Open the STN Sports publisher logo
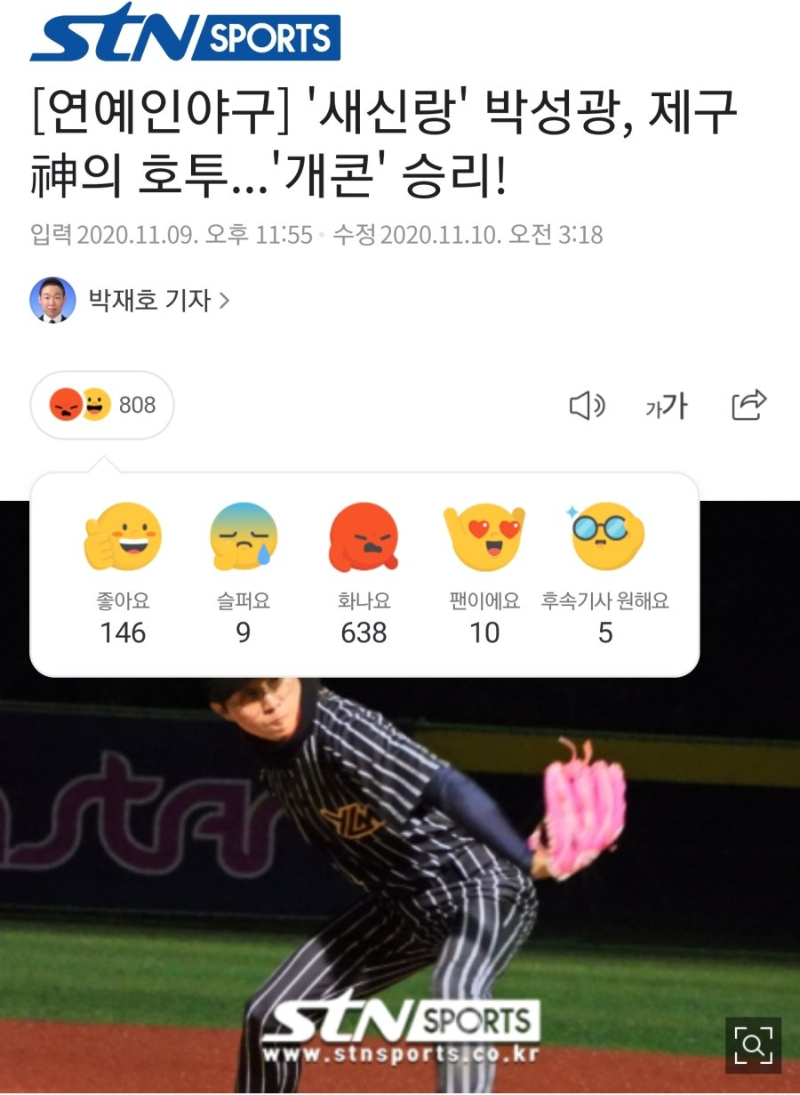 [x=185, y=35]
